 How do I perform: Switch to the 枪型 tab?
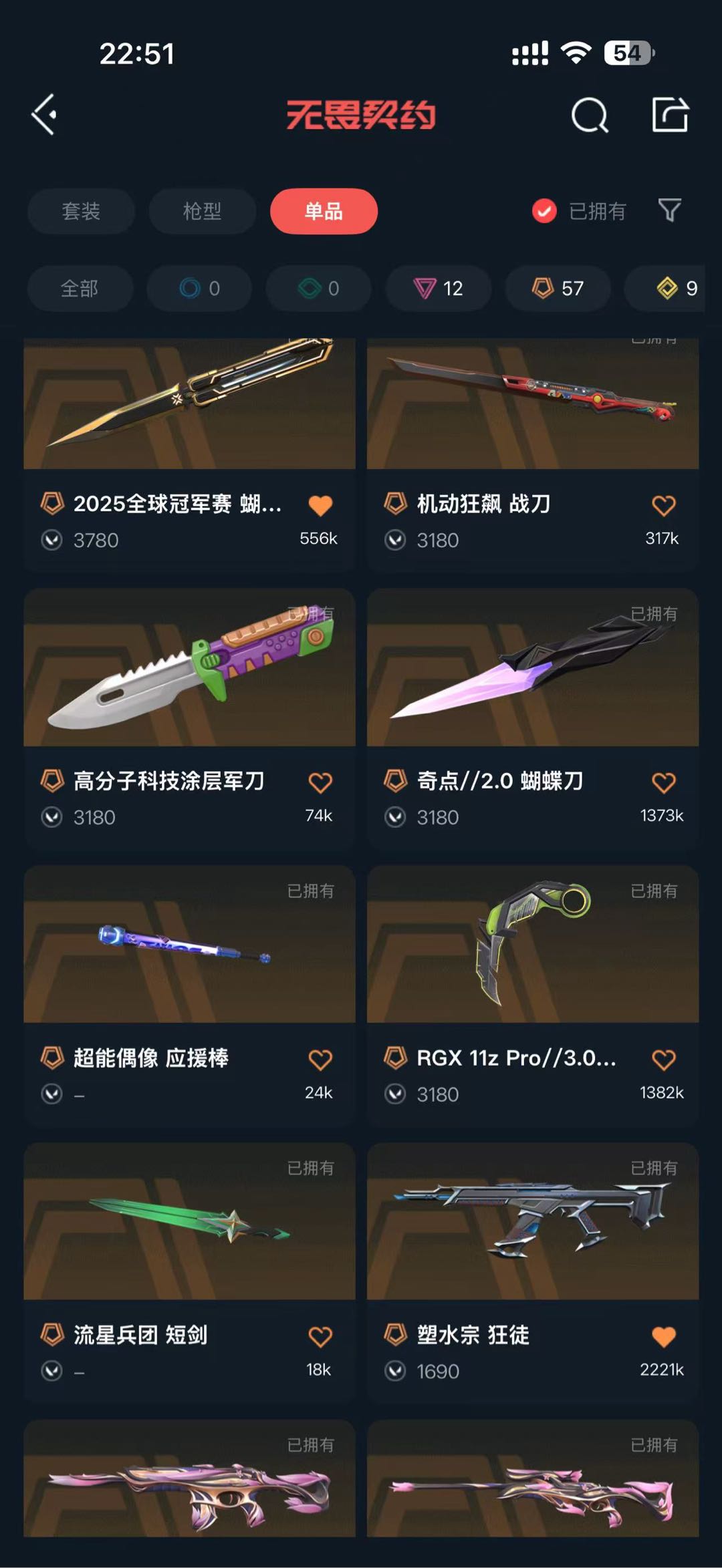click(x=202, y=211)
